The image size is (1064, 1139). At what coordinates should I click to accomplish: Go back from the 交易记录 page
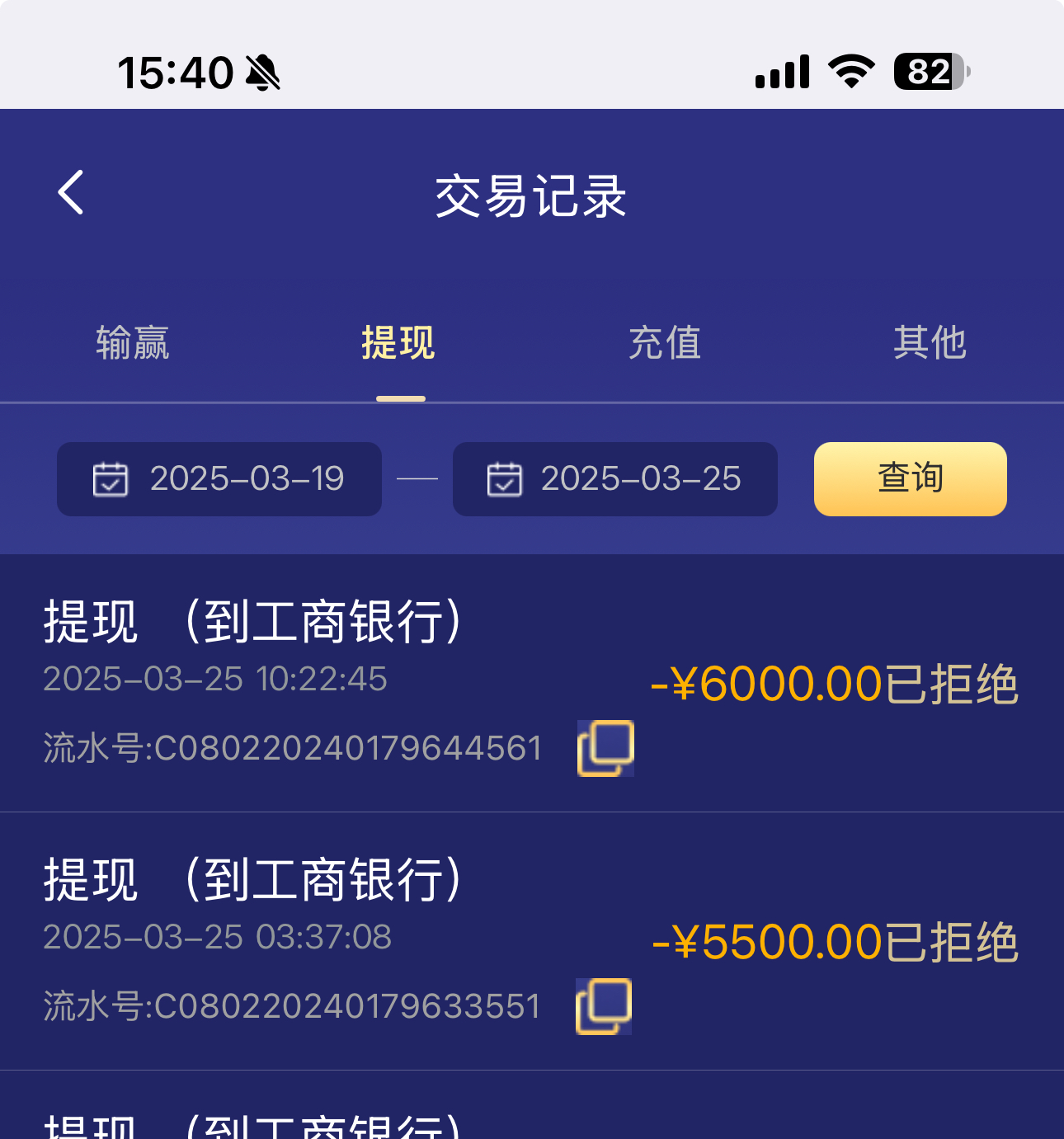coord(72,193)
